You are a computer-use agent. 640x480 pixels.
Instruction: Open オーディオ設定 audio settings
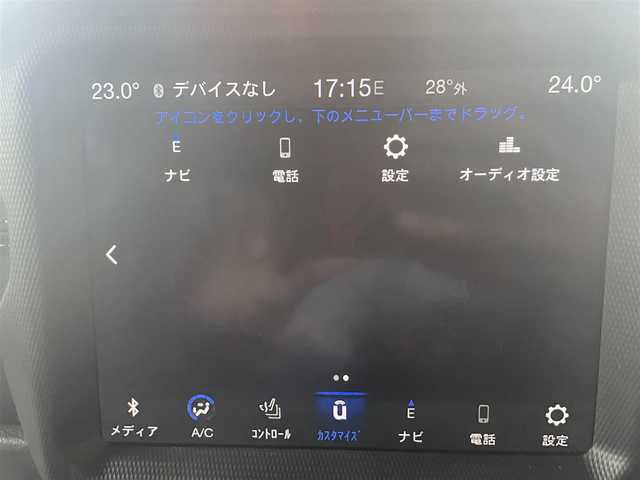click(x=508, y=157)
